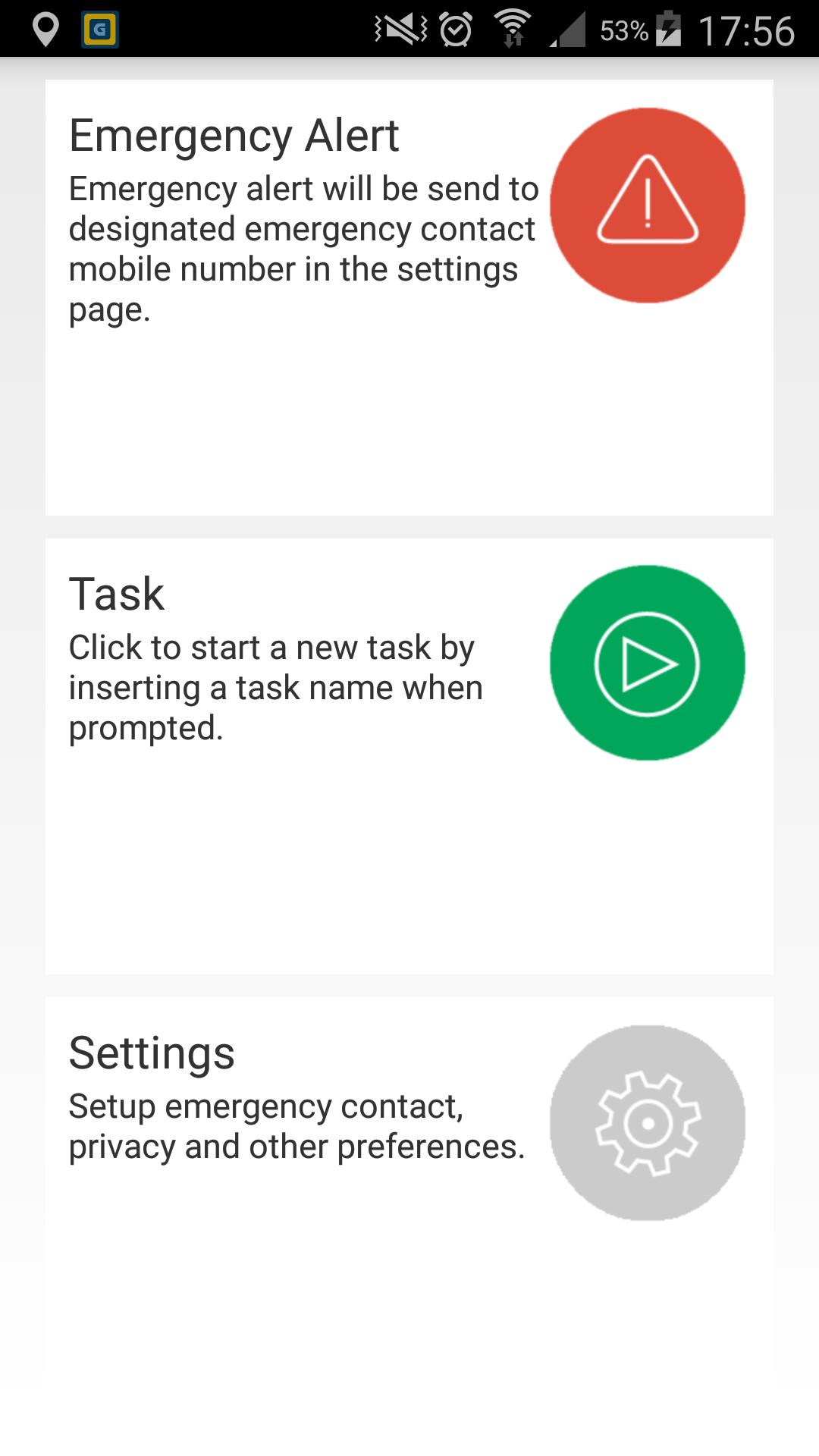Send an emergency alert with the red button
Screen dimensions: 819x1456
(x=647, y=206)
